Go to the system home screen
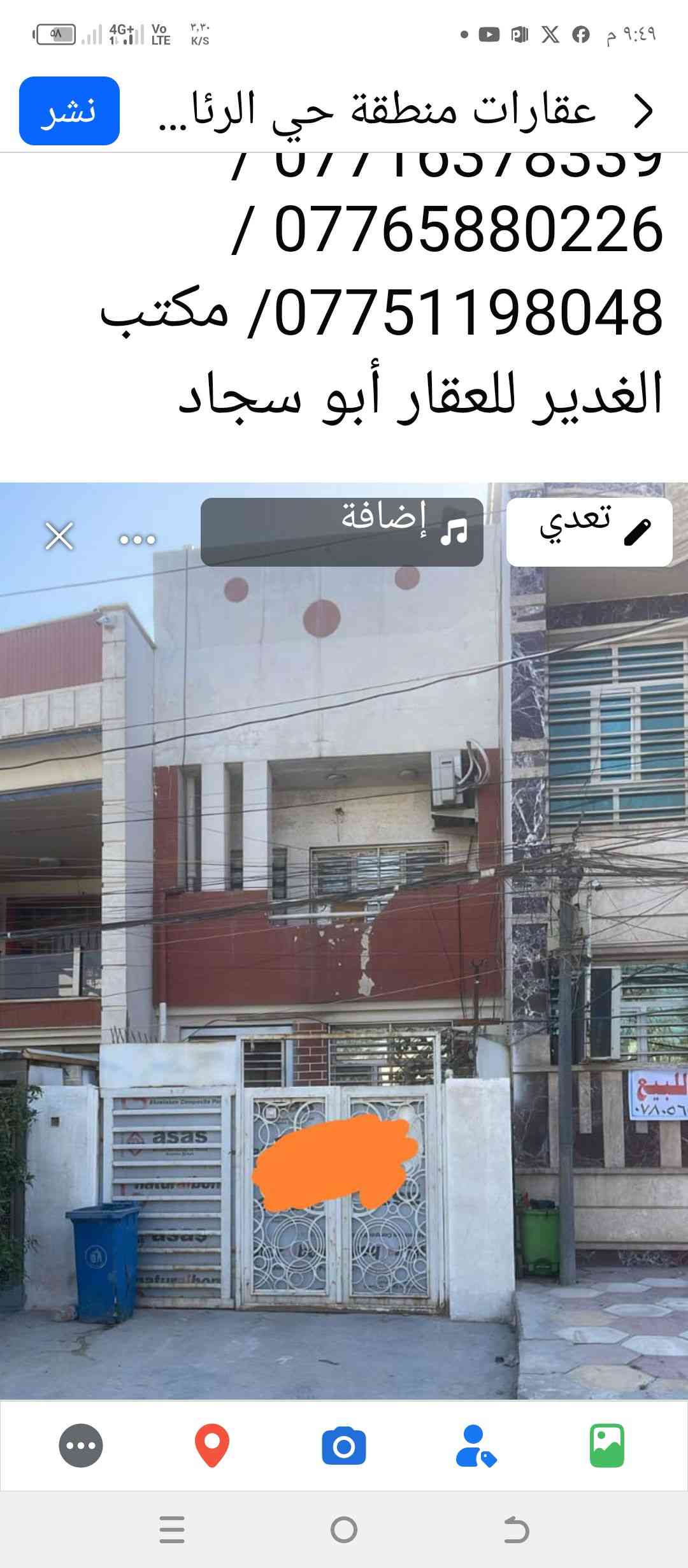This screenshot has height=1568, width=688. pyautogui.click(x=344, y=1530)
